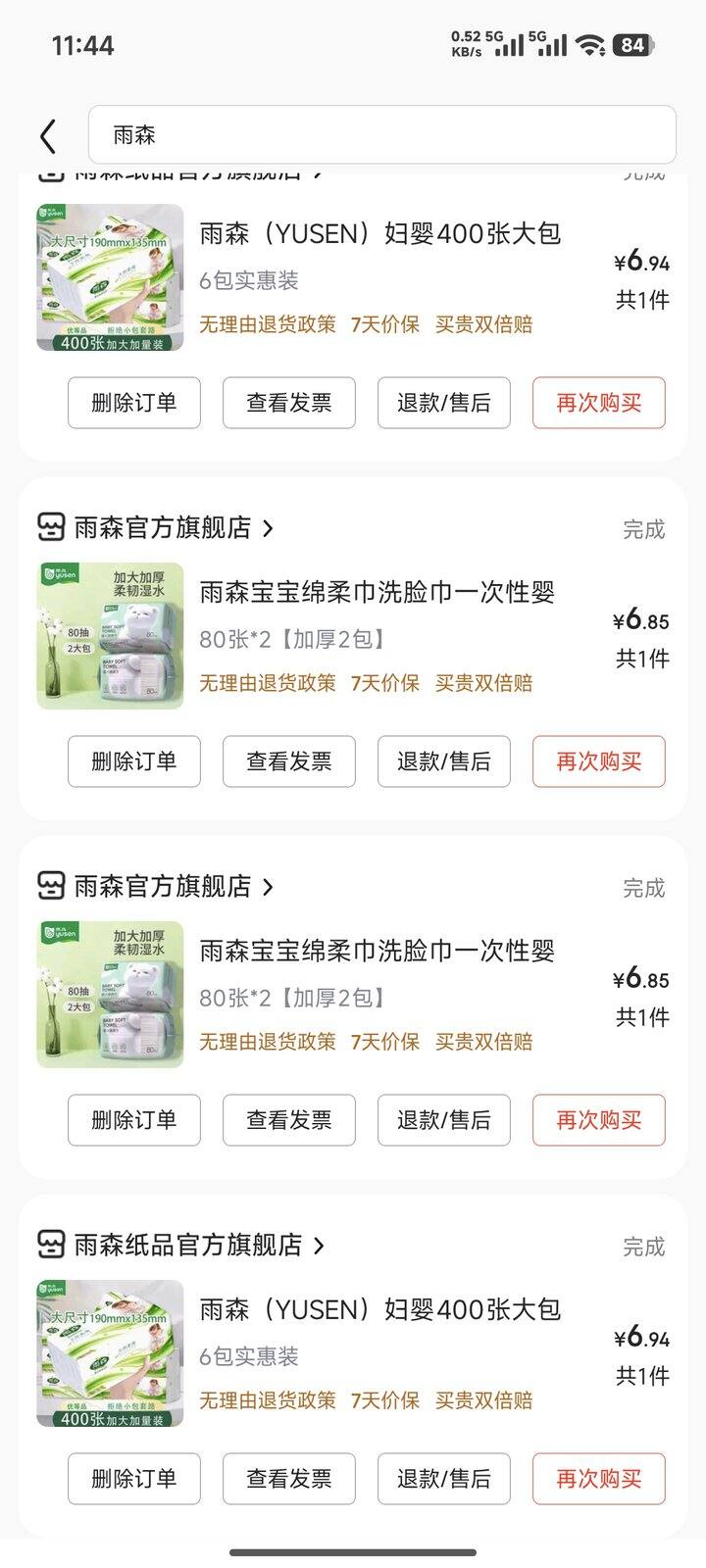706x1568 pixels.
Task: View the invoice under the 雨森纸品官方旗舰店 header
Action: (x=288, y=1478)
